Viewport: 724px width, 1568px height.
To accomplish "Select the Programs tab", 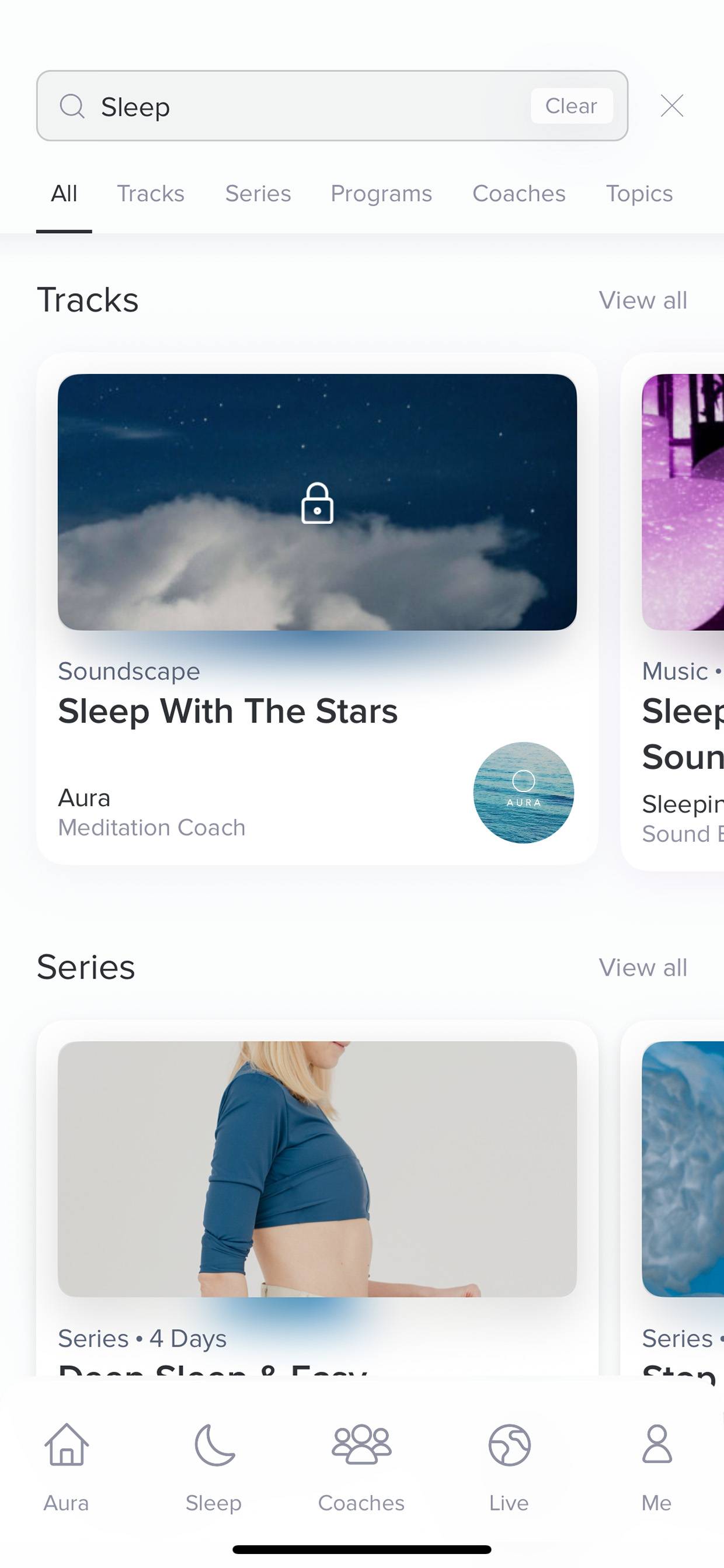I will [381, 193].
